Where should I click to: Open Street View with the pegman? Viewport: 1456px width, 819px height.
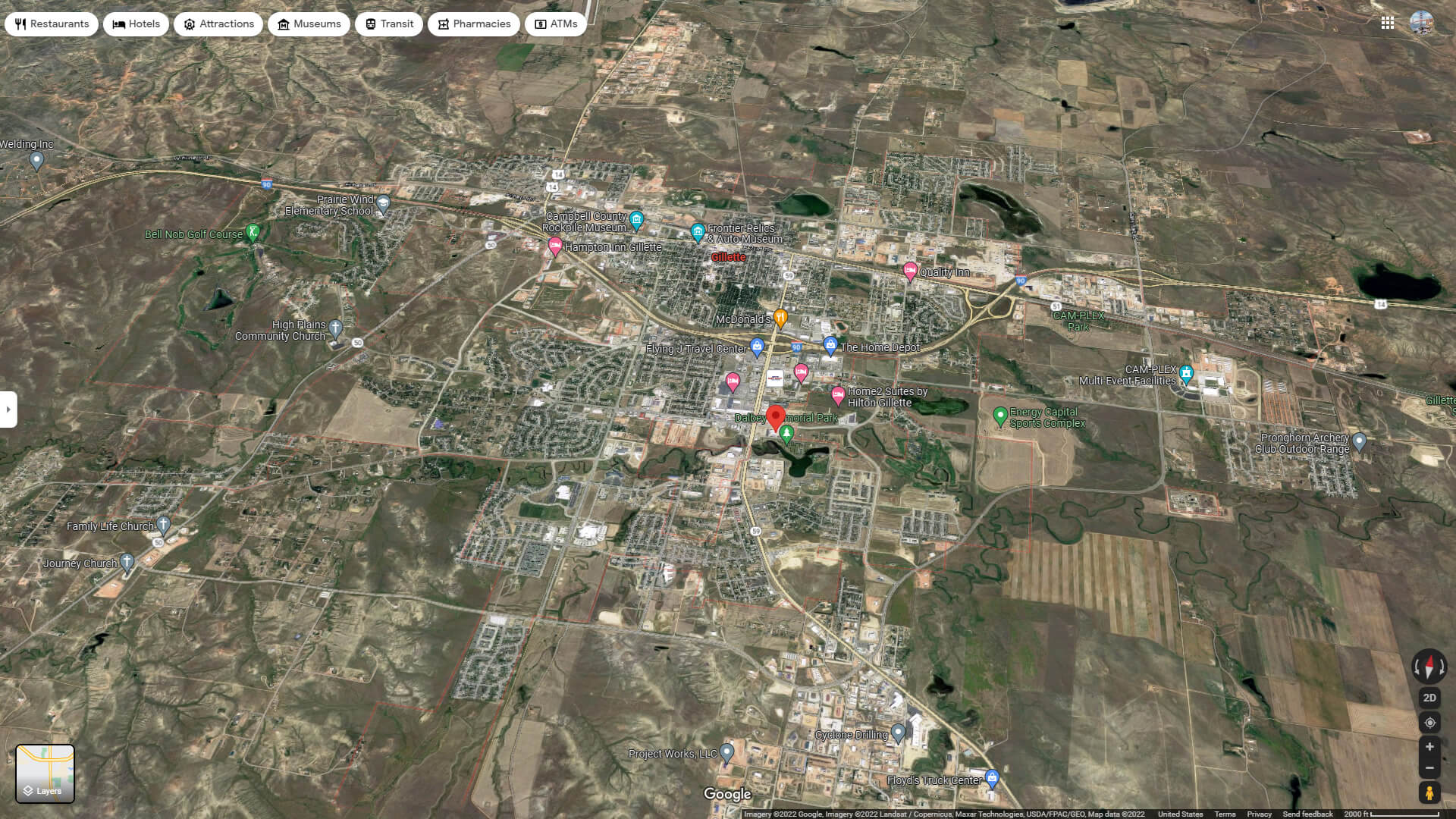pyautogui.click(x=1429, y=793)
